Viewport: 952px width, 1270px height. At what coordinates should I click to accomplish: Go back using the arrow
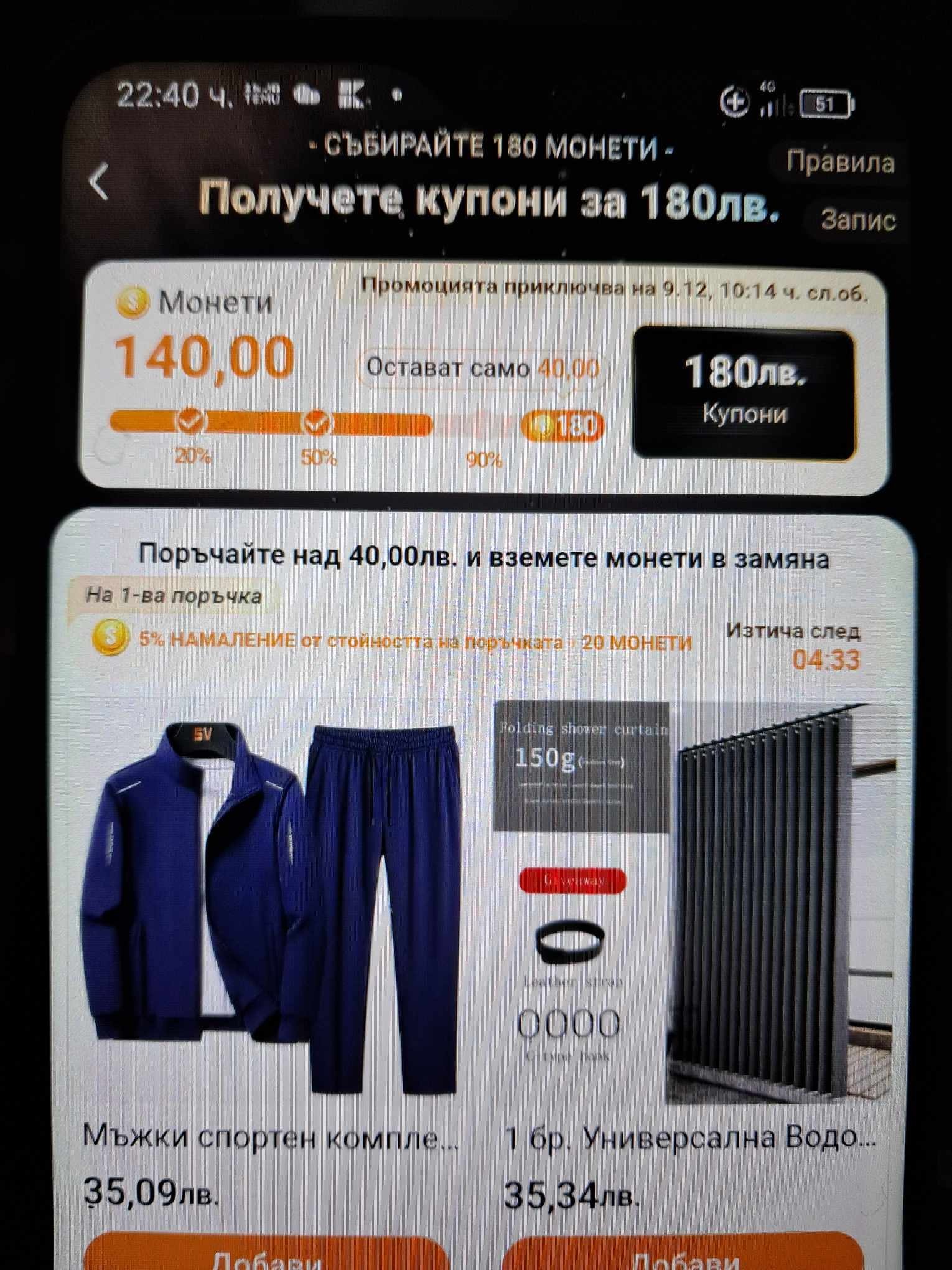click(100, 182)
